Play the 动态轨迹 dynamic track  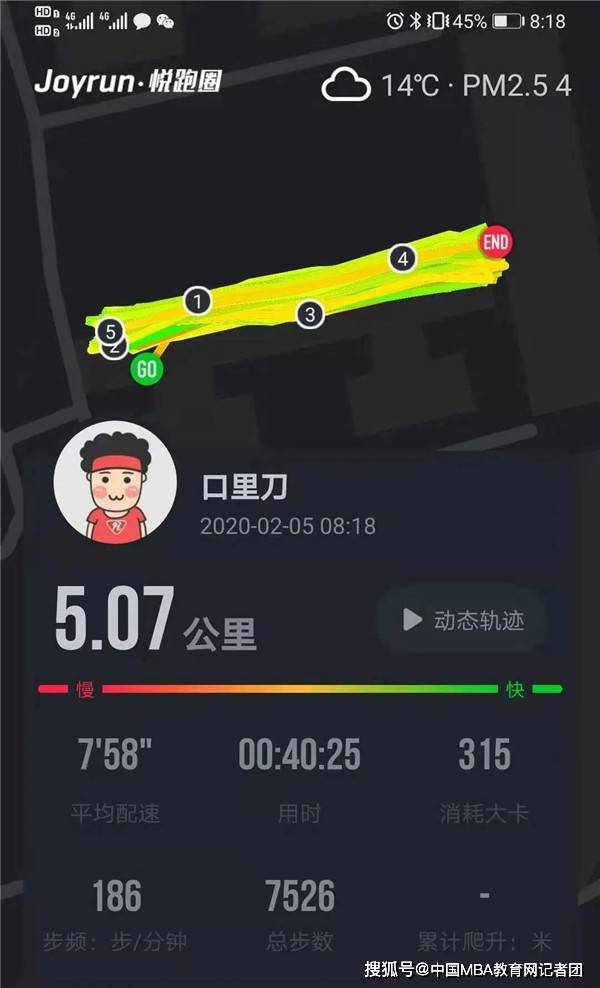tap(462, 620)
